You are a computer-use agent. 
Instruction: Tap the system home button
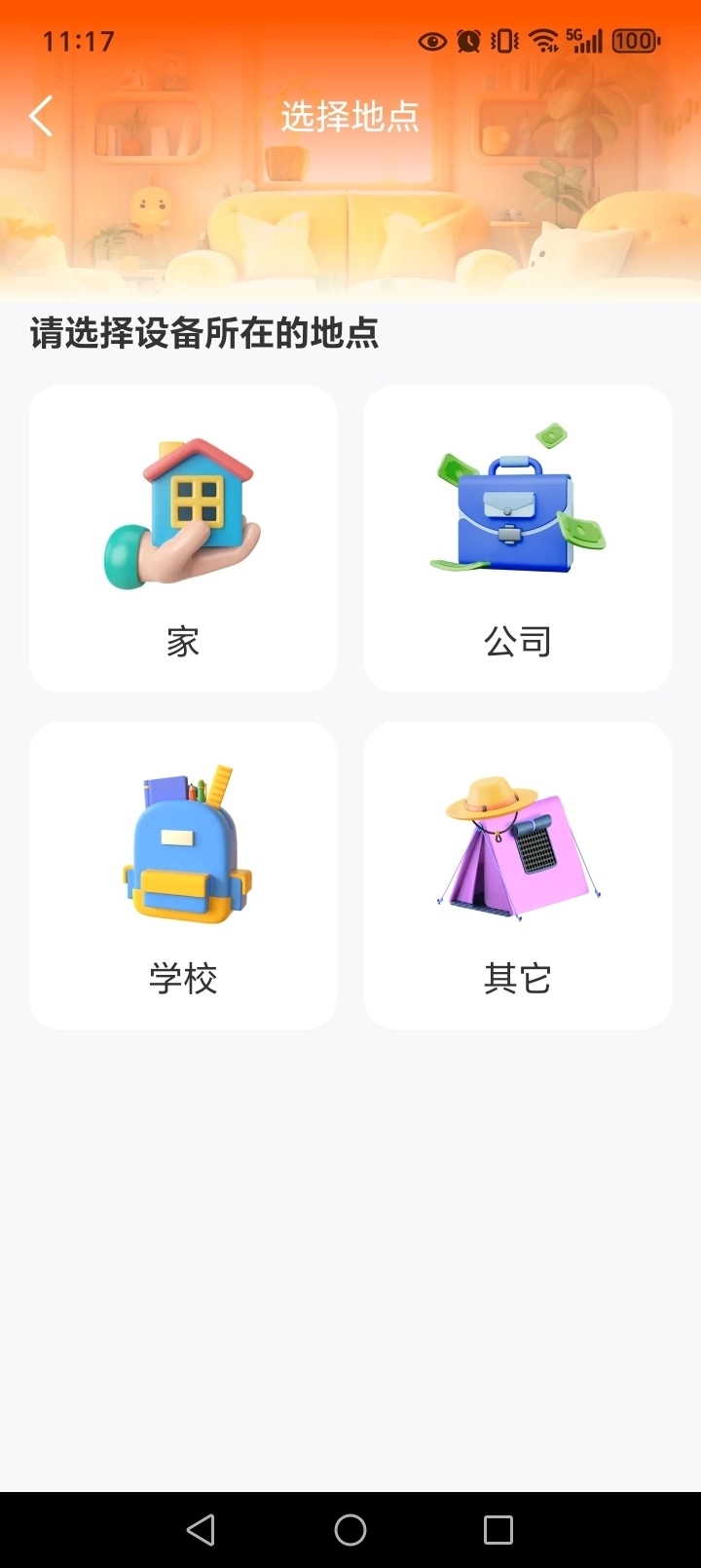[350, 1530]
